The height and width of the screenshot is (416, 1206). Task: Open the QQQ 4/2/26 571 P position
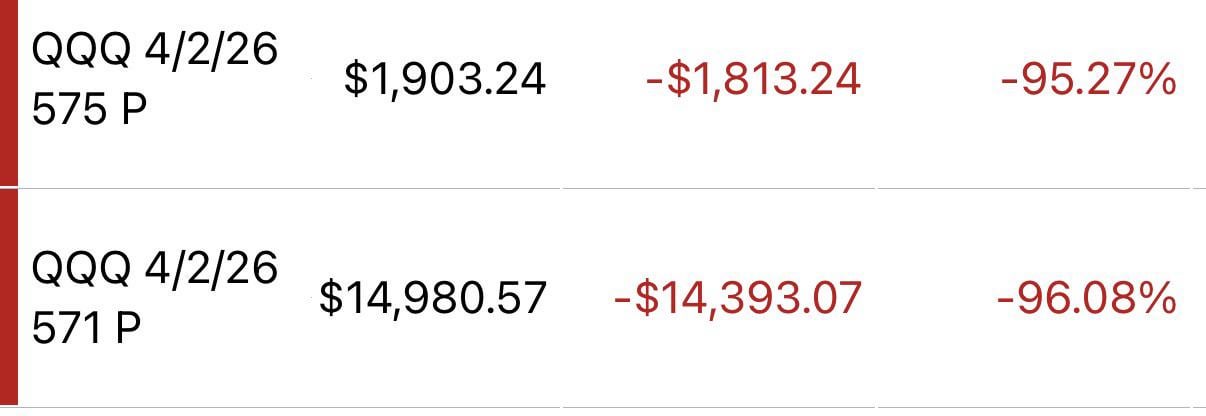[155, 299]
